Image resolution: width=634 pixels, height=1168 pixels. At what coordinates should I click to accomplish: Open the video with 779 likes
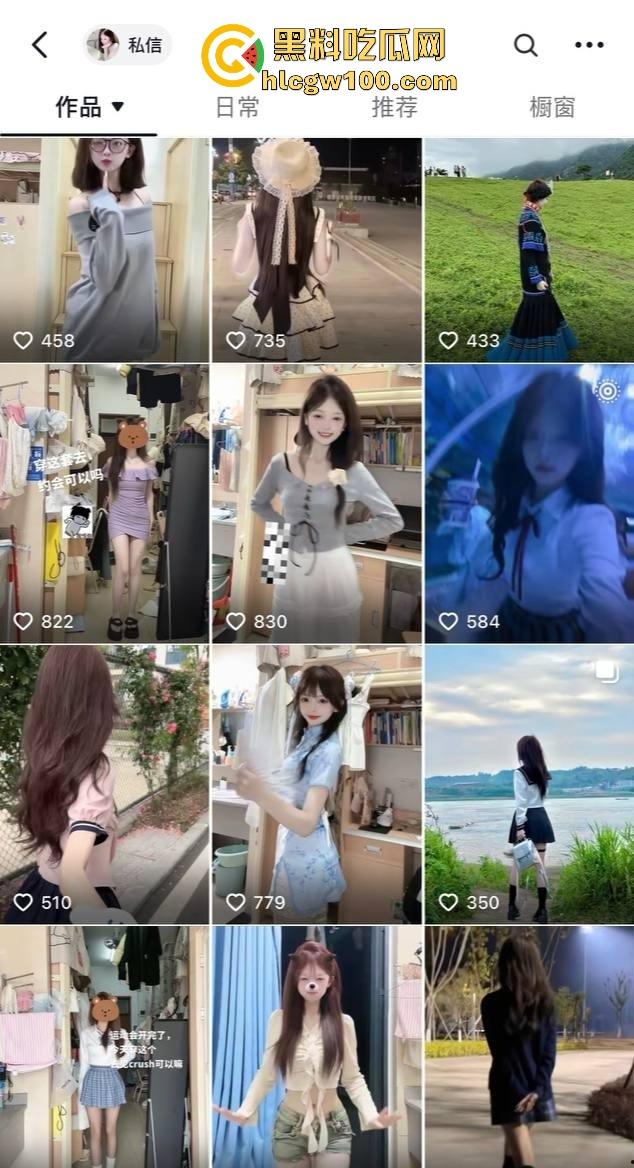(x=316, y=784)
